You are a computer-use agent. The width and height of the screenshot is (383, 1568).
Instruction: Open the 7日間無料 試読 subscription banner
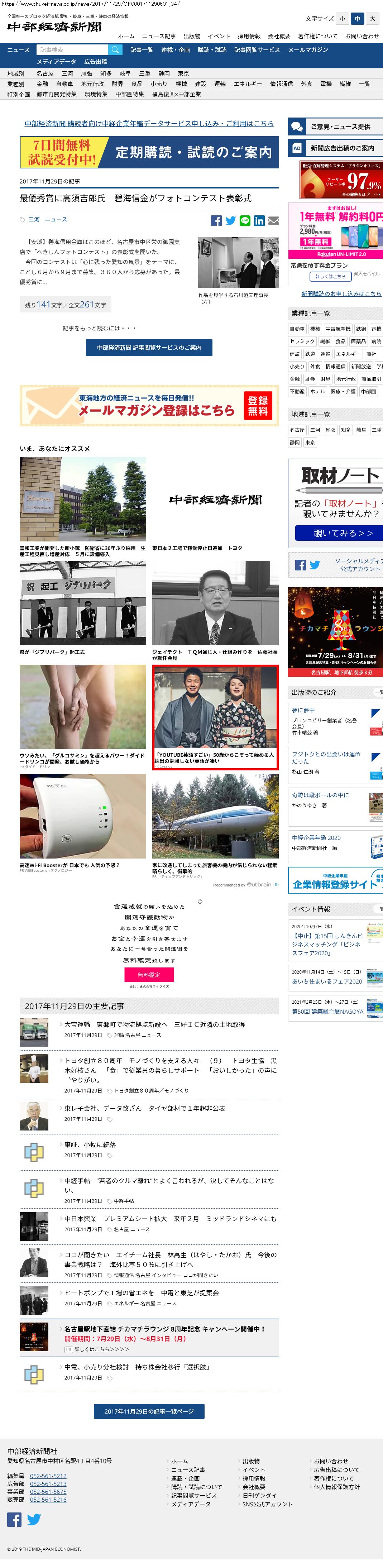149,152
